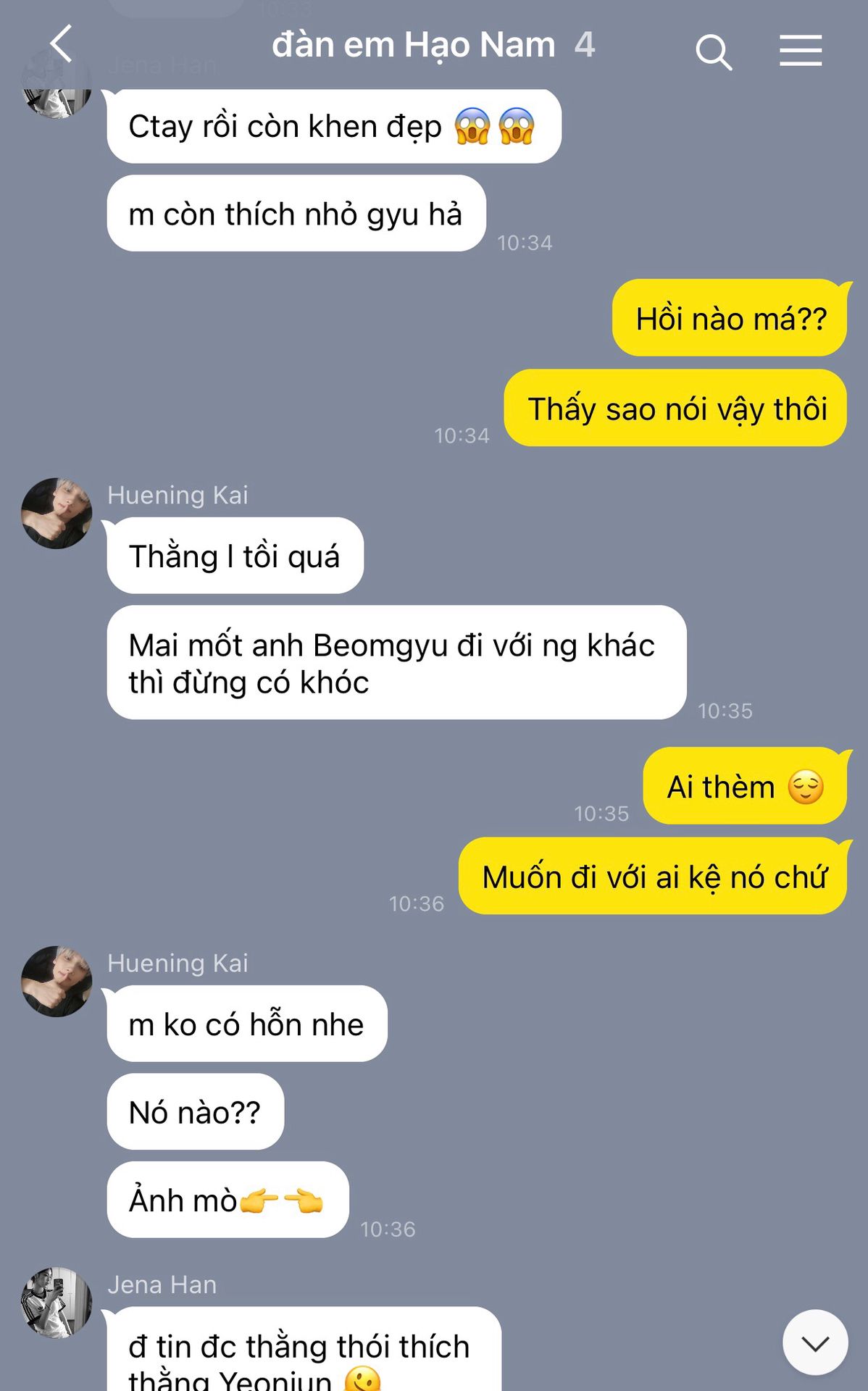Search within this chat
This screenshot has height=1391, width=868.
coord(713,51)
